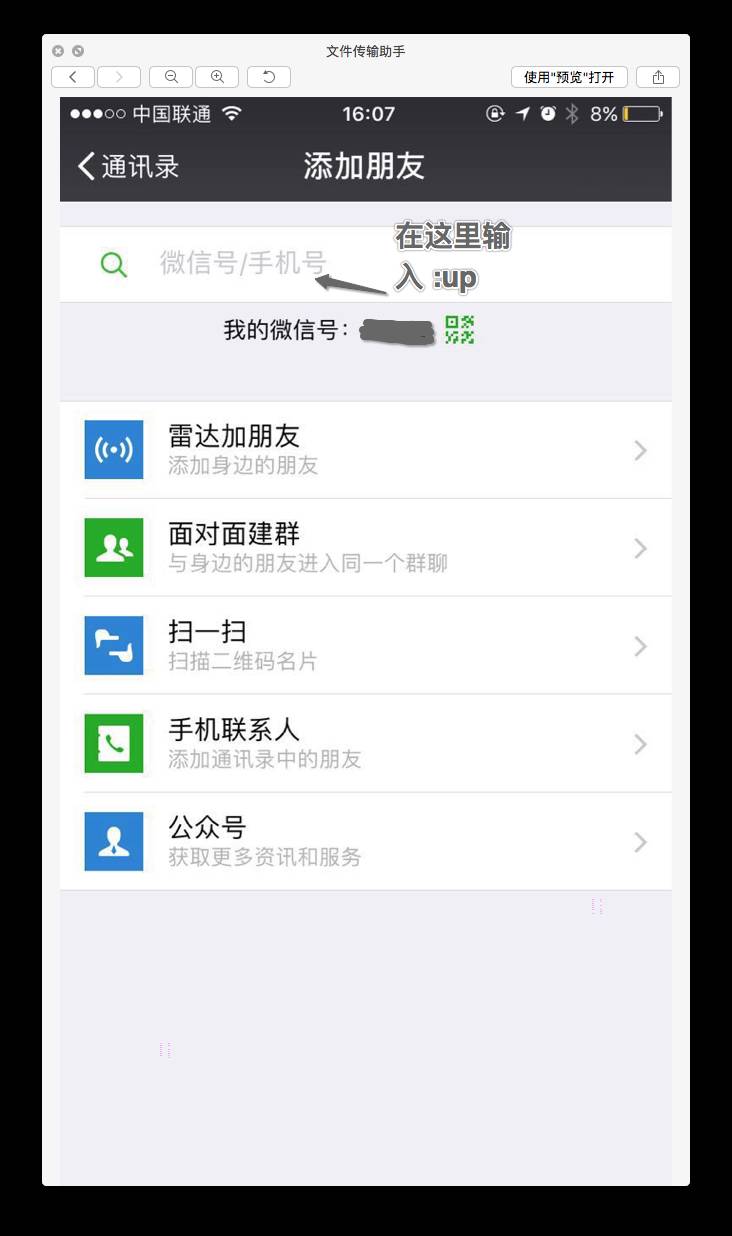Zoom out of the image

click(x=171, y=77)
